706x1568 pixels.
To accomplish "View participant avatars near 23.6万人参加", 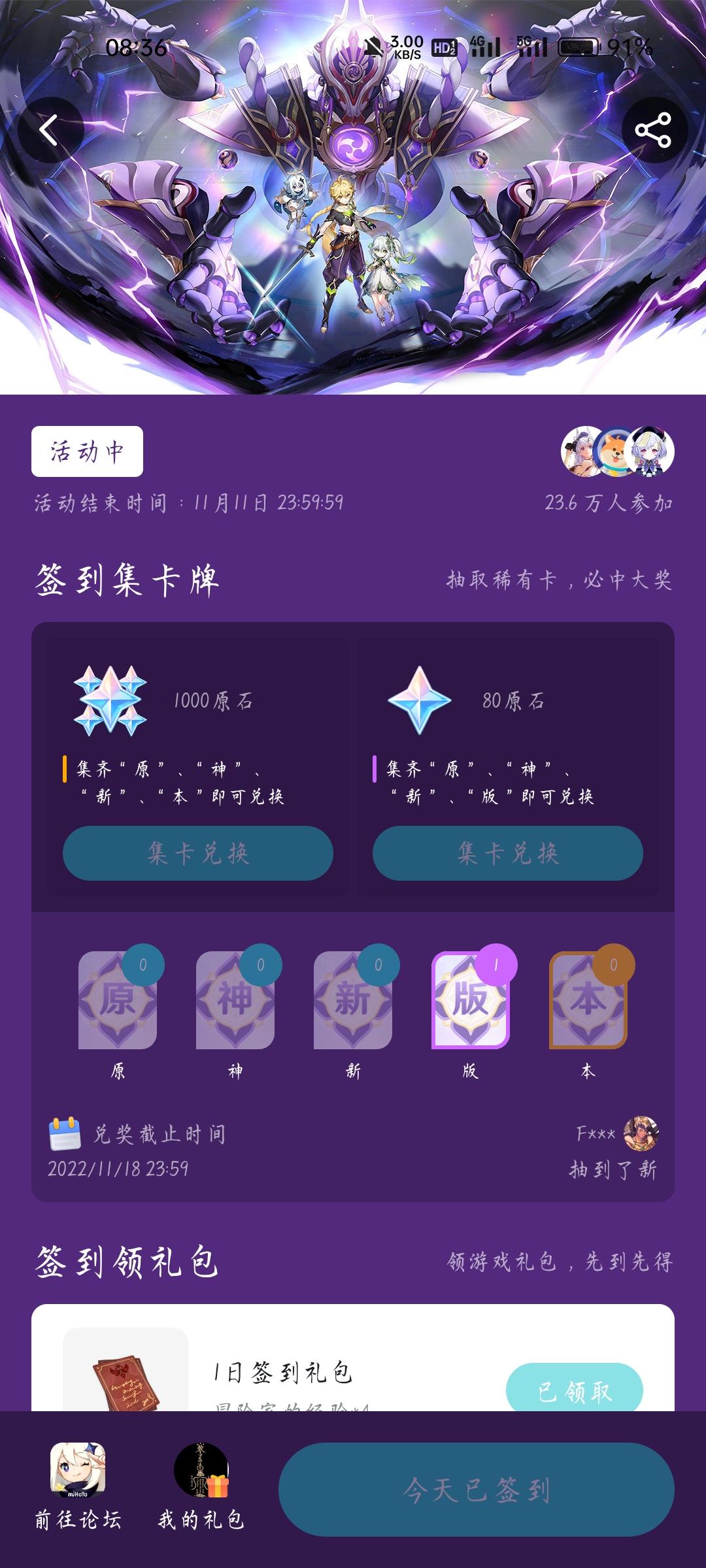I will 614,453.
